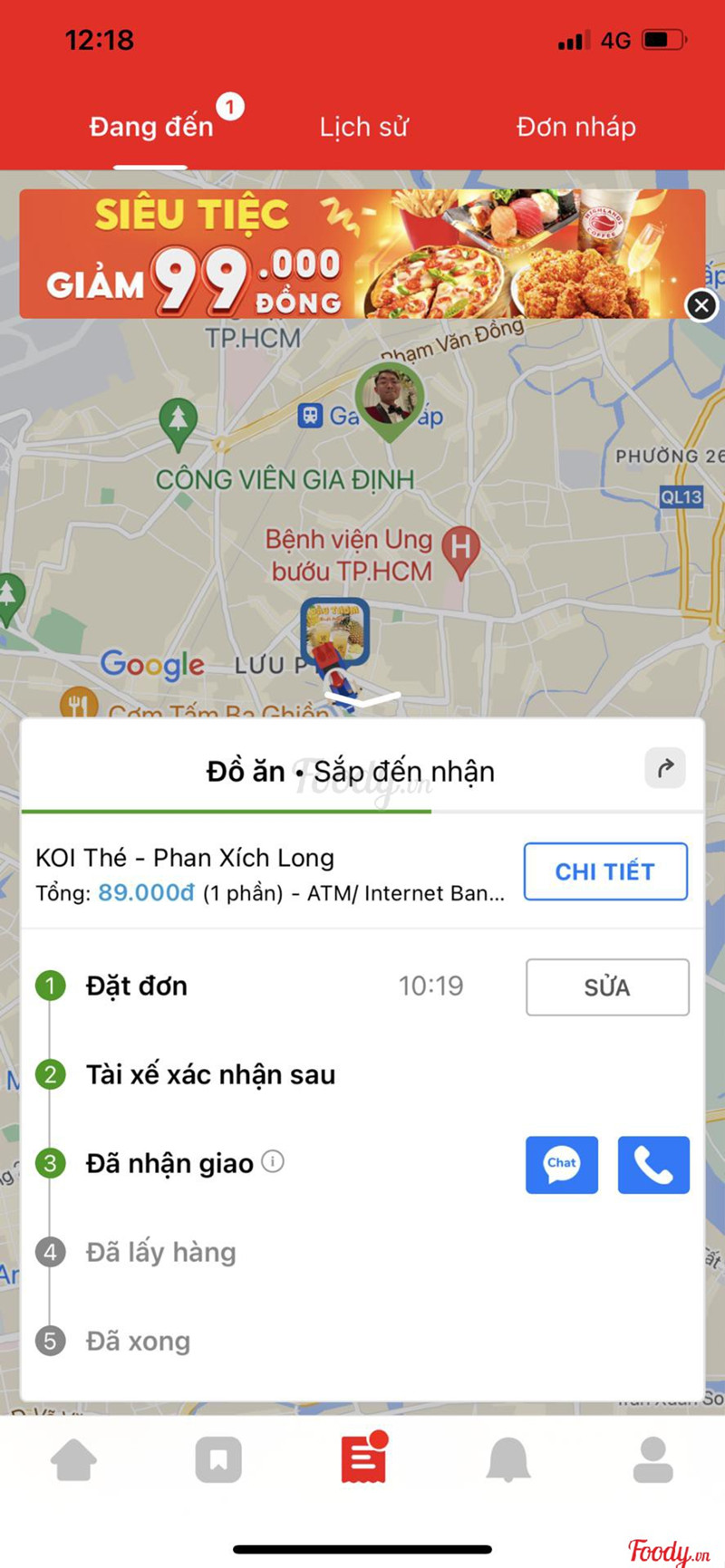Go to the home tab
Screen dimensions: 725x1568
73,1459
